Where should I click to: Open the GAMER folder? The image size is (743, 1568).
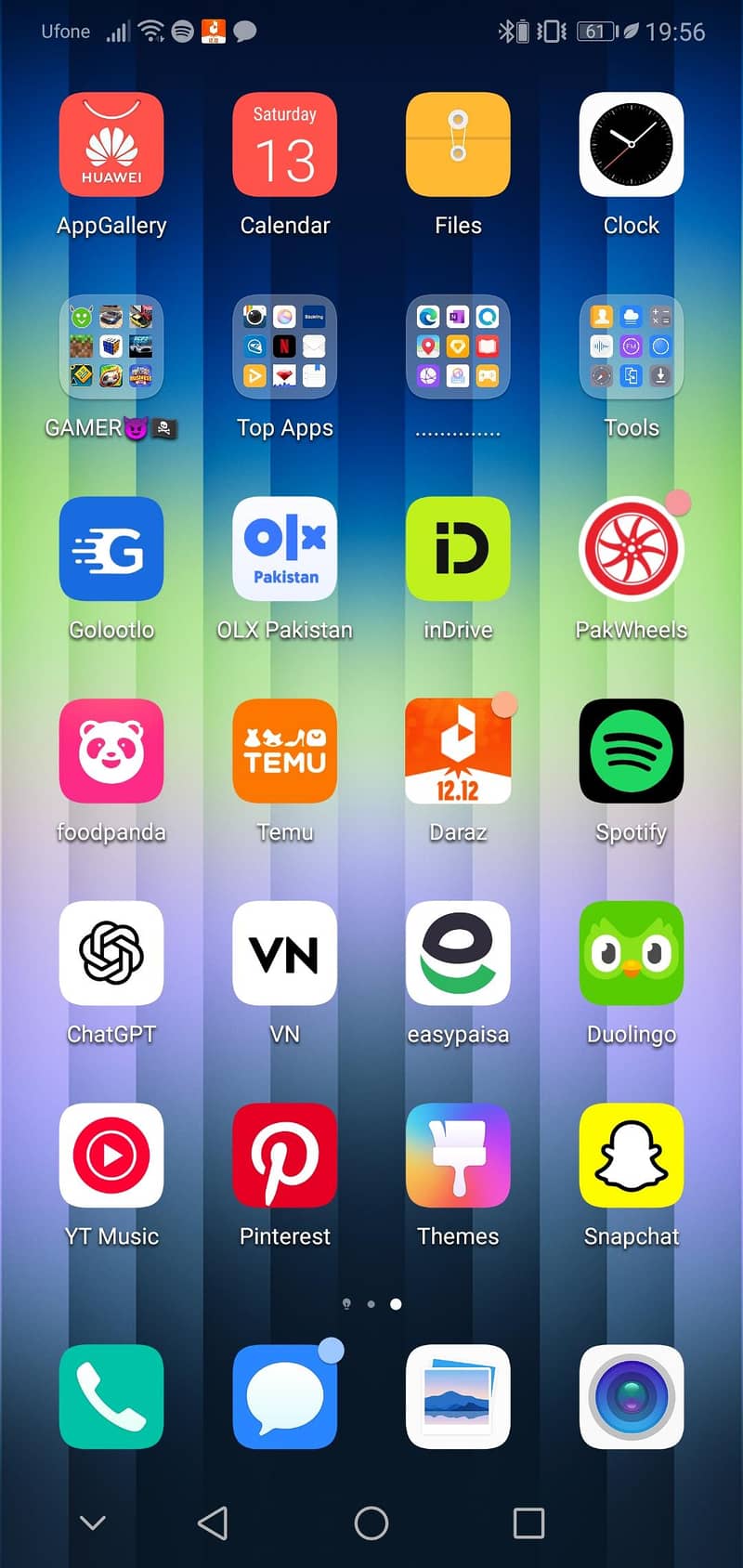coord(111,346)
